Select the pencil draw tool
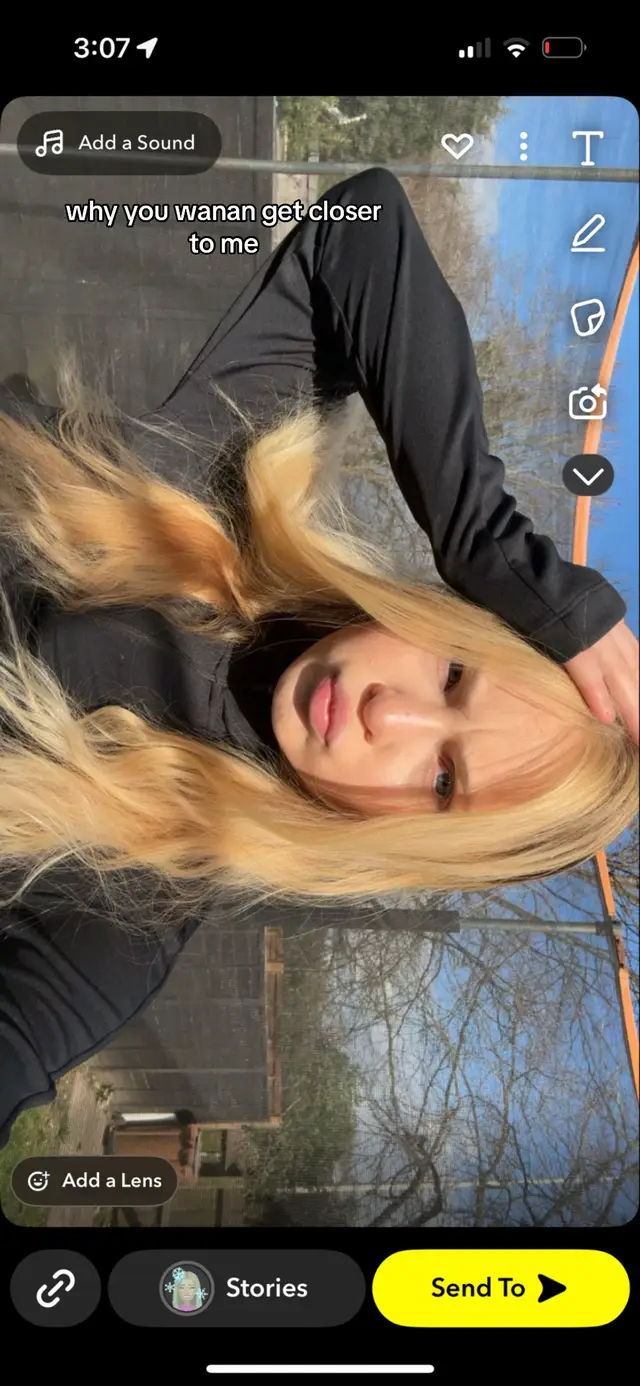The width and height of the screenshot is (640, 1386). 587,235
